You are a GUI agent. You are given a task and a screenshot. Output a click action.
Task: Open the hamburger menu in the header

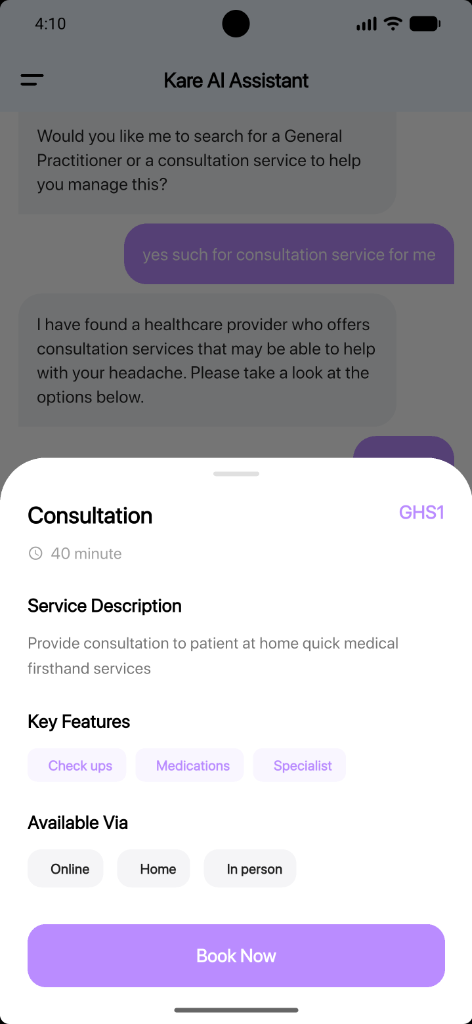click(x=32, y=80)
